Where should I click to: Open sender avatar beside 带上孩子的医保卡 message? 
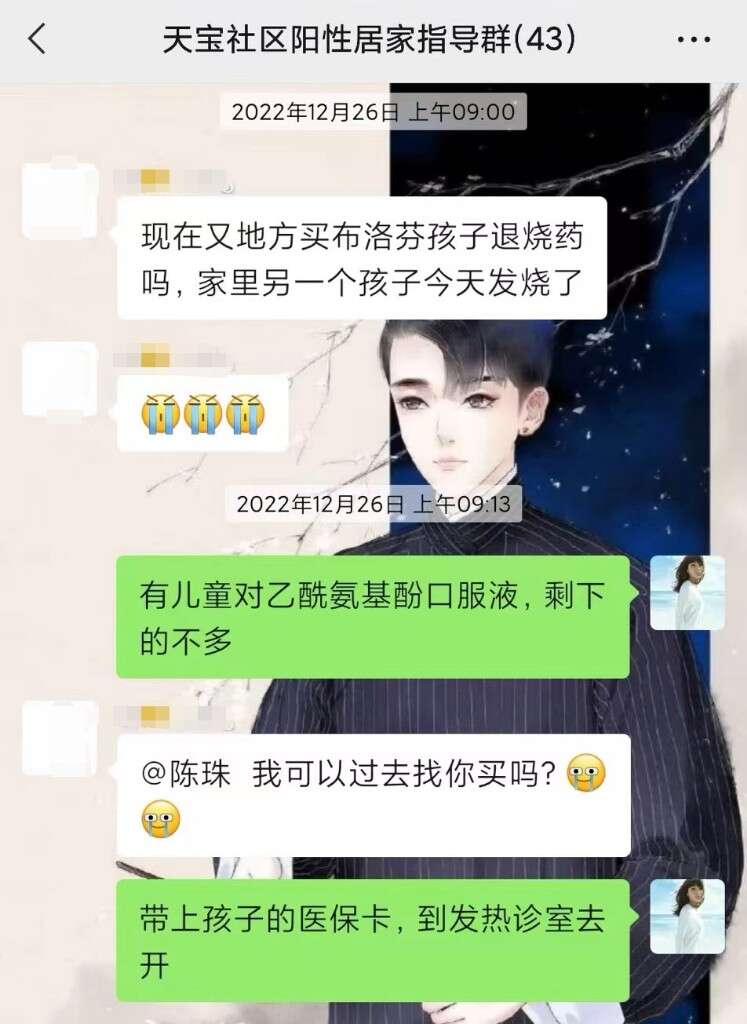[687, 915]
